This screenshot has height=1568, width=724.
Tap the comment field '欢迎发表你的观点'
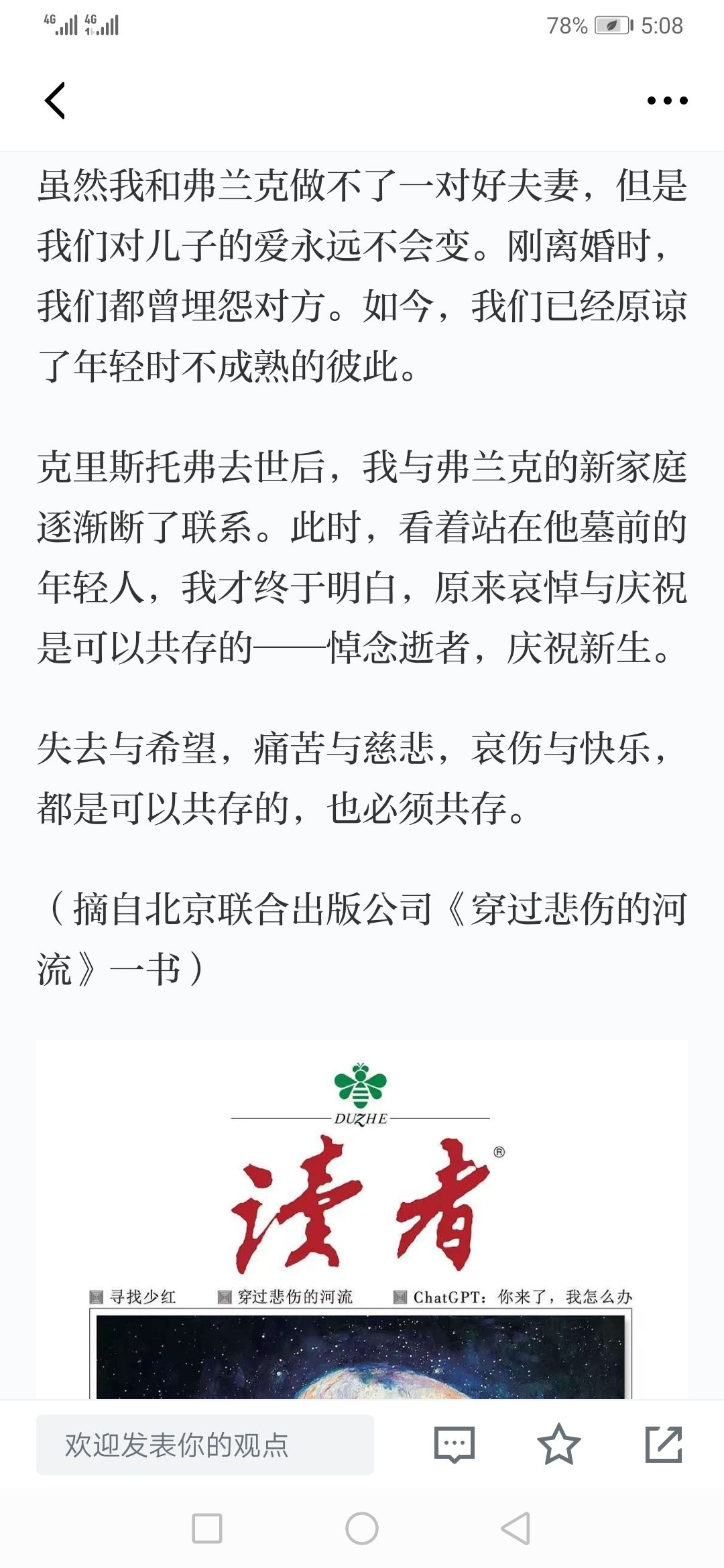click(x=205, y=1444)
